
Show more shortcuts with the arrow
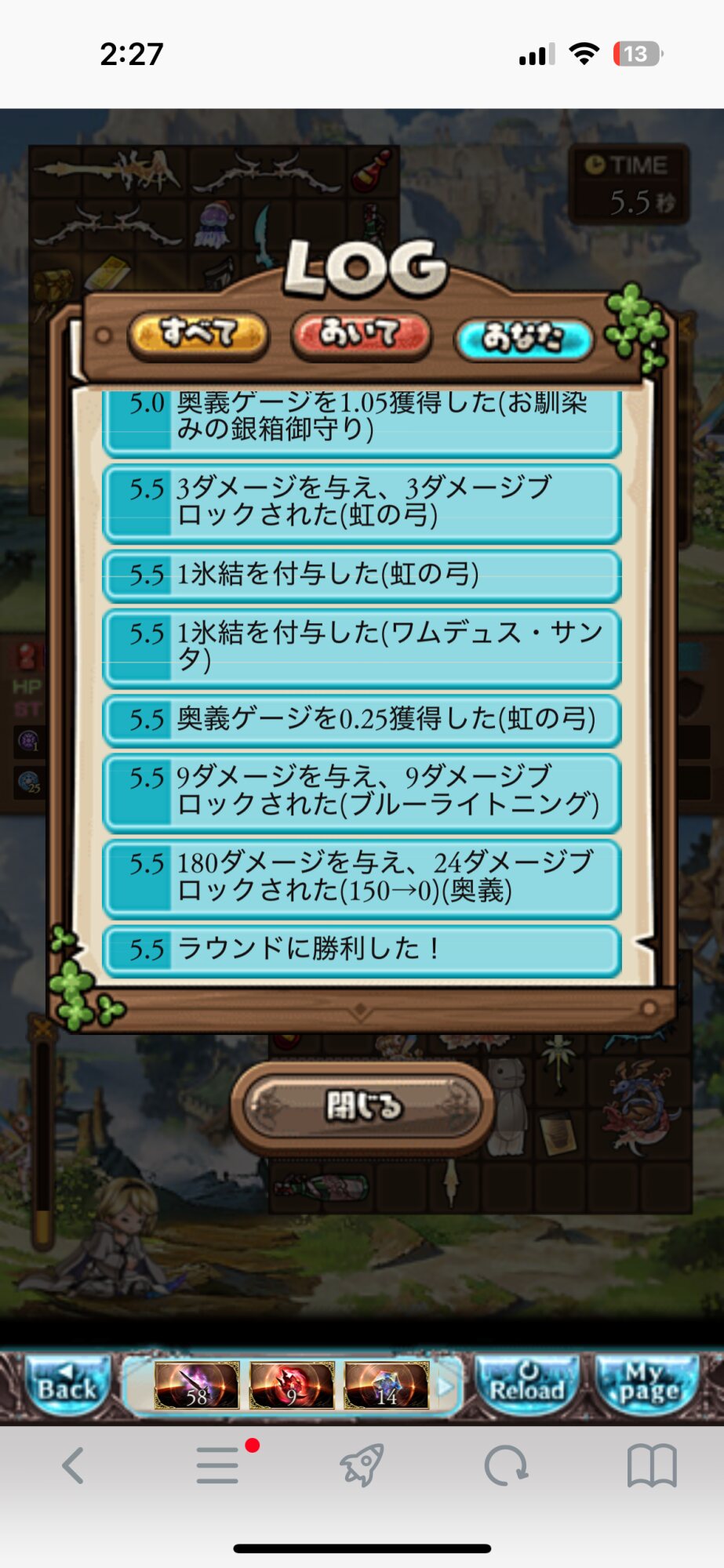tap(445, 1386)
